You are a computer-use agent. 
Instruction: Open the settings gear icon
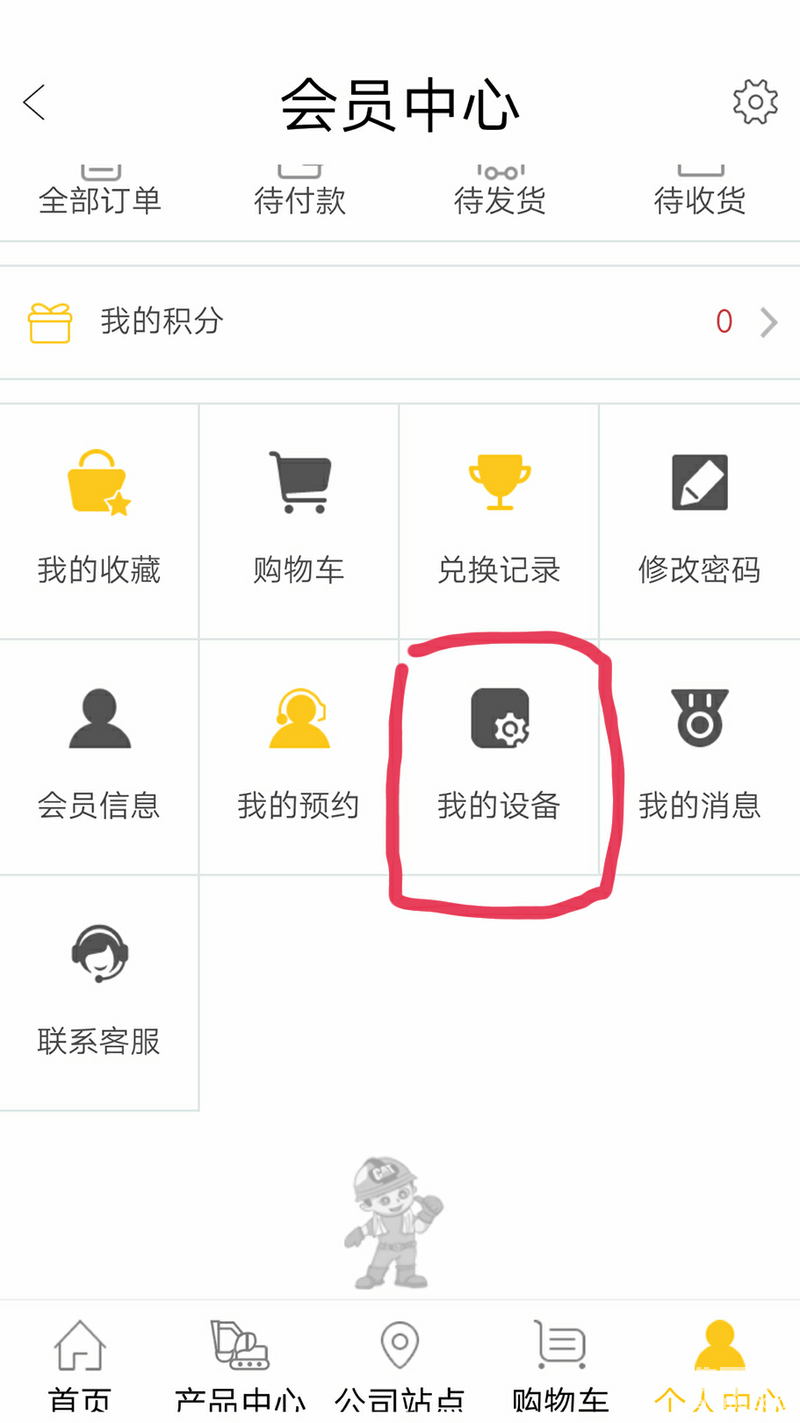click(x=755, y=102)
